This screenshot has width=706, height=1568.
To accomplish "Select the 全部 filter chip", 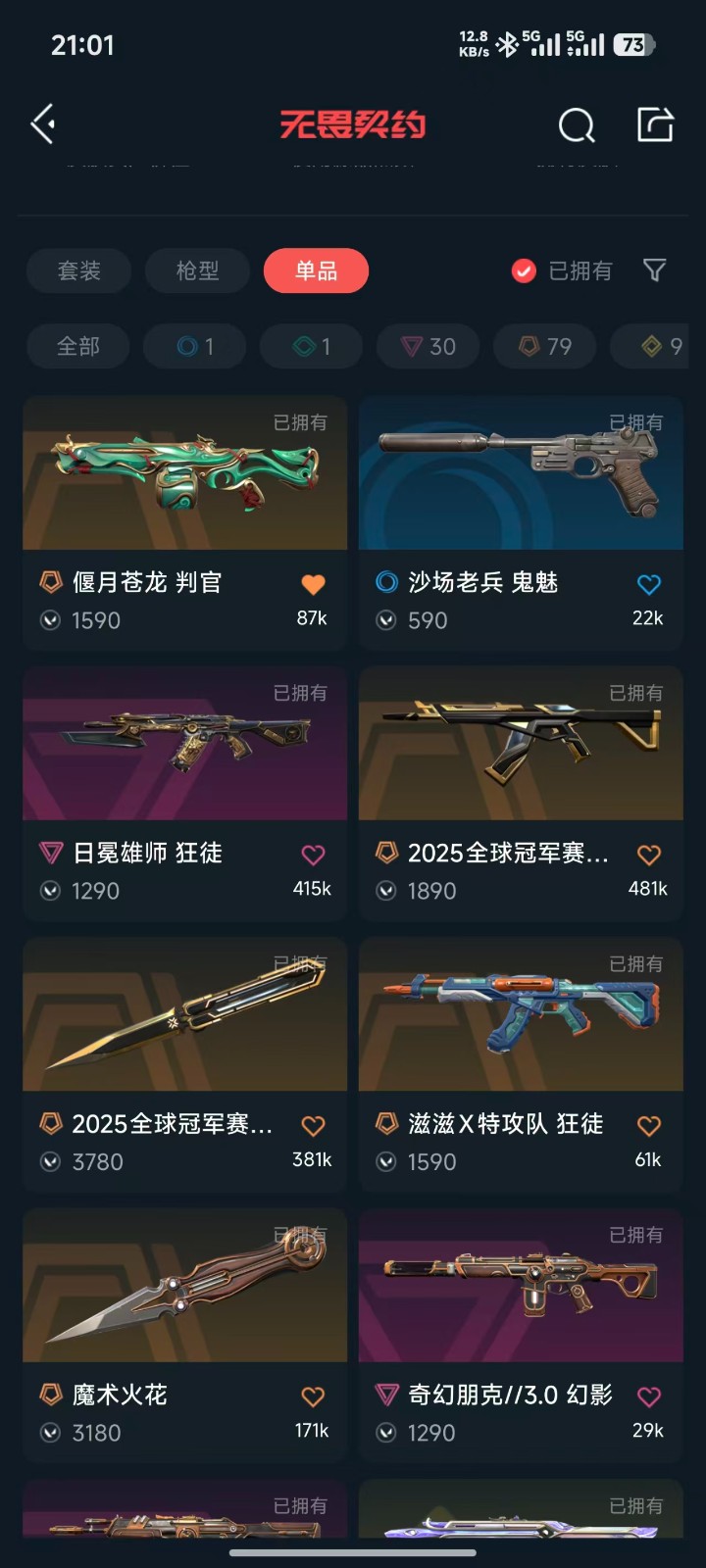I will [x=78, y=346].
